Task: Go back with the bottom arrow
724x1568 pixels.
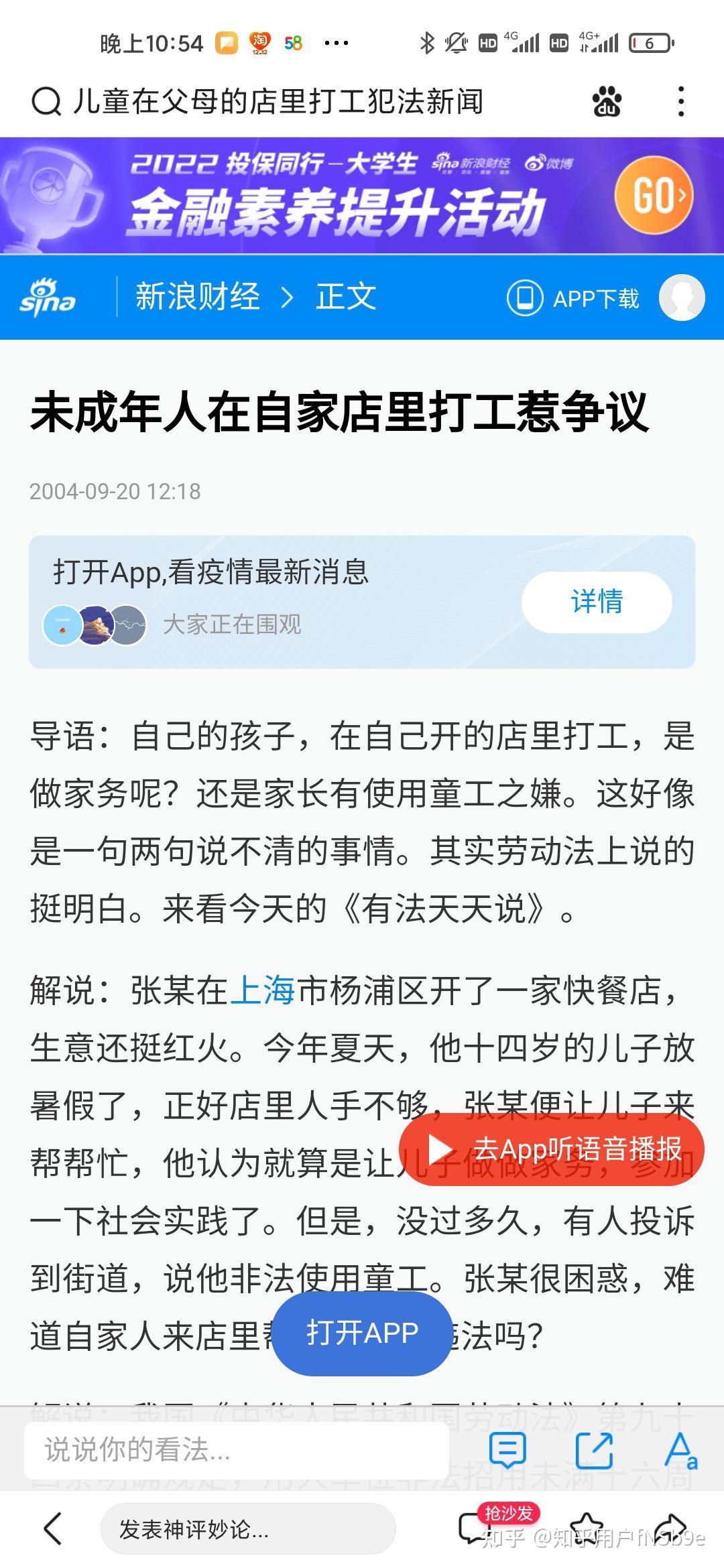Action: pos(52,1528)
